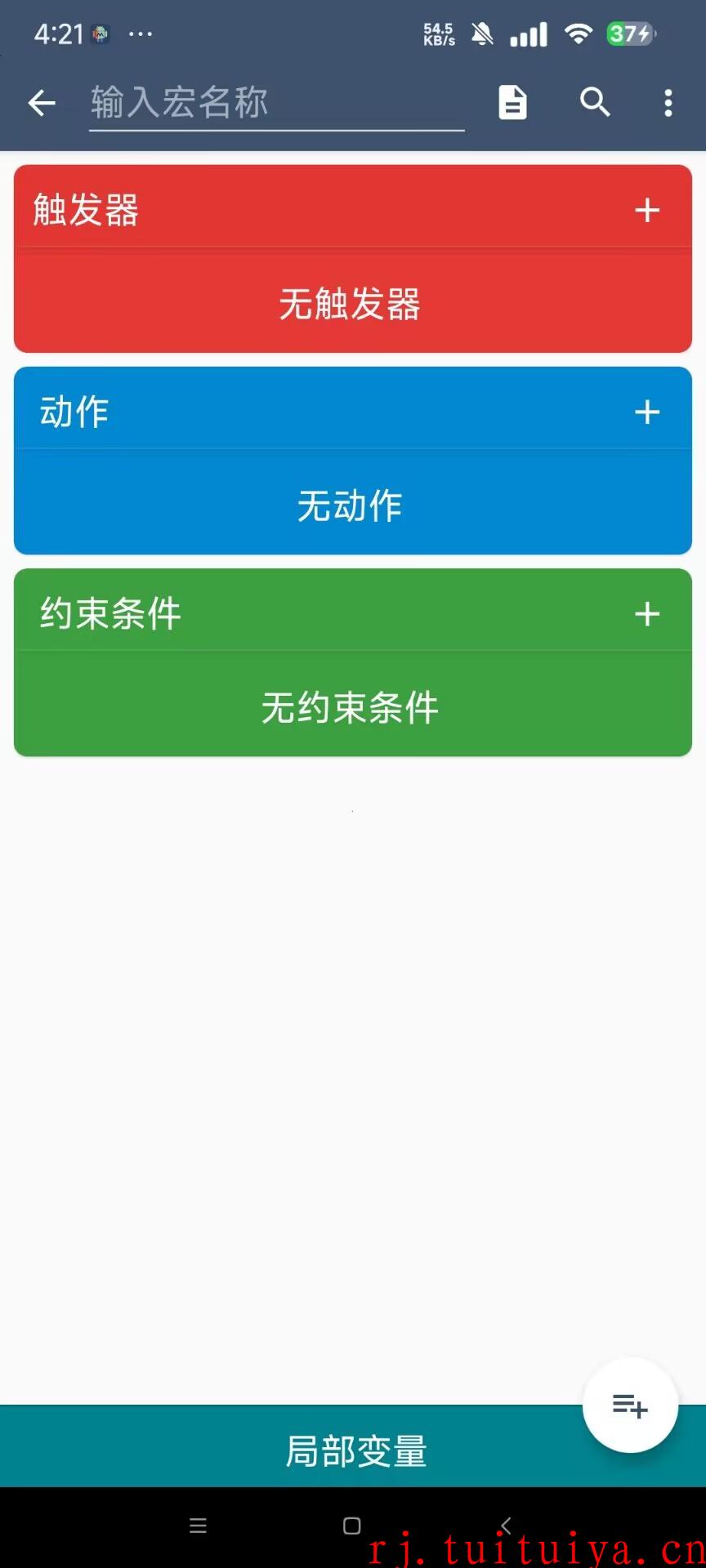
Task: Open the three-dot overflow menu
Action: tap(668, 103)
